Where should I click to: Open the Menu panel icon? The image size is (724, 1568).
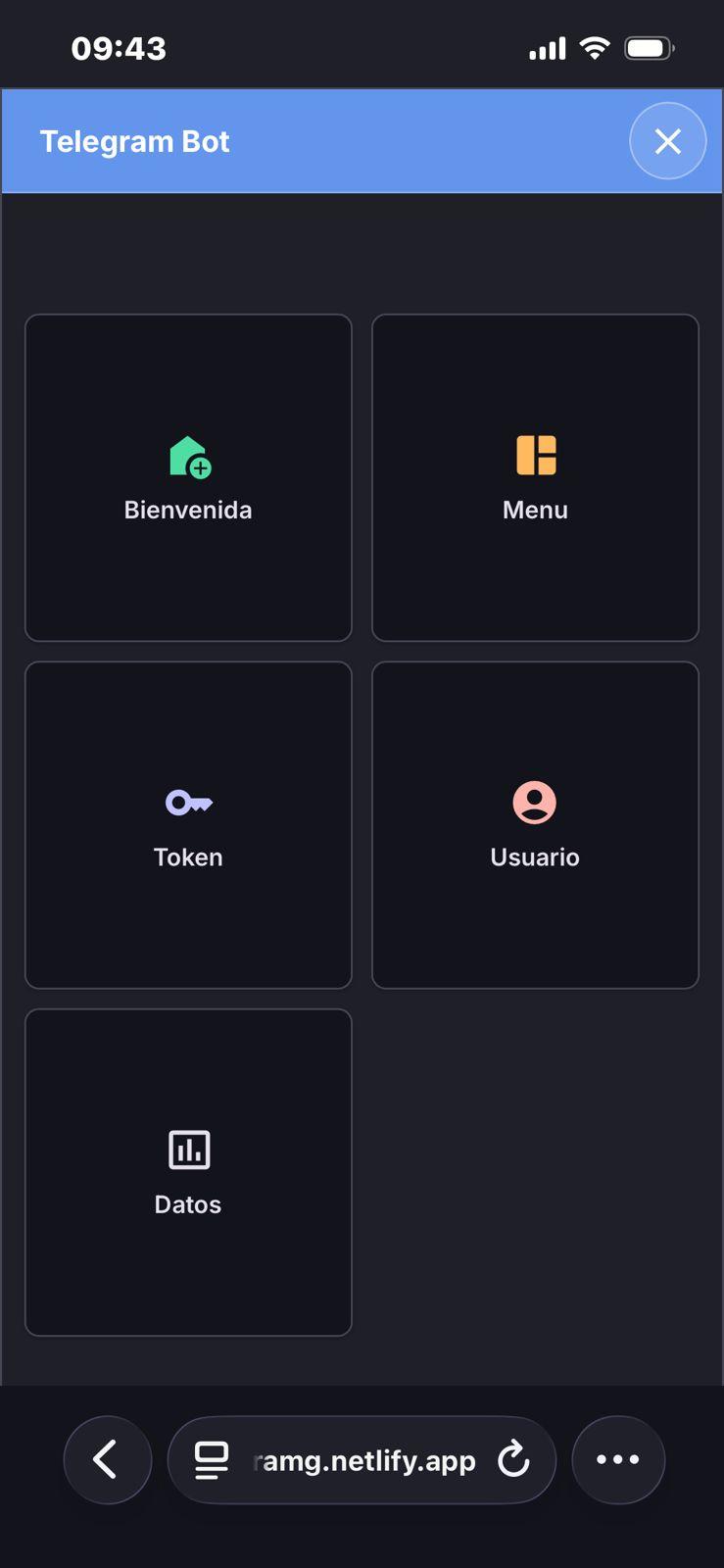[x=535, y=455]
